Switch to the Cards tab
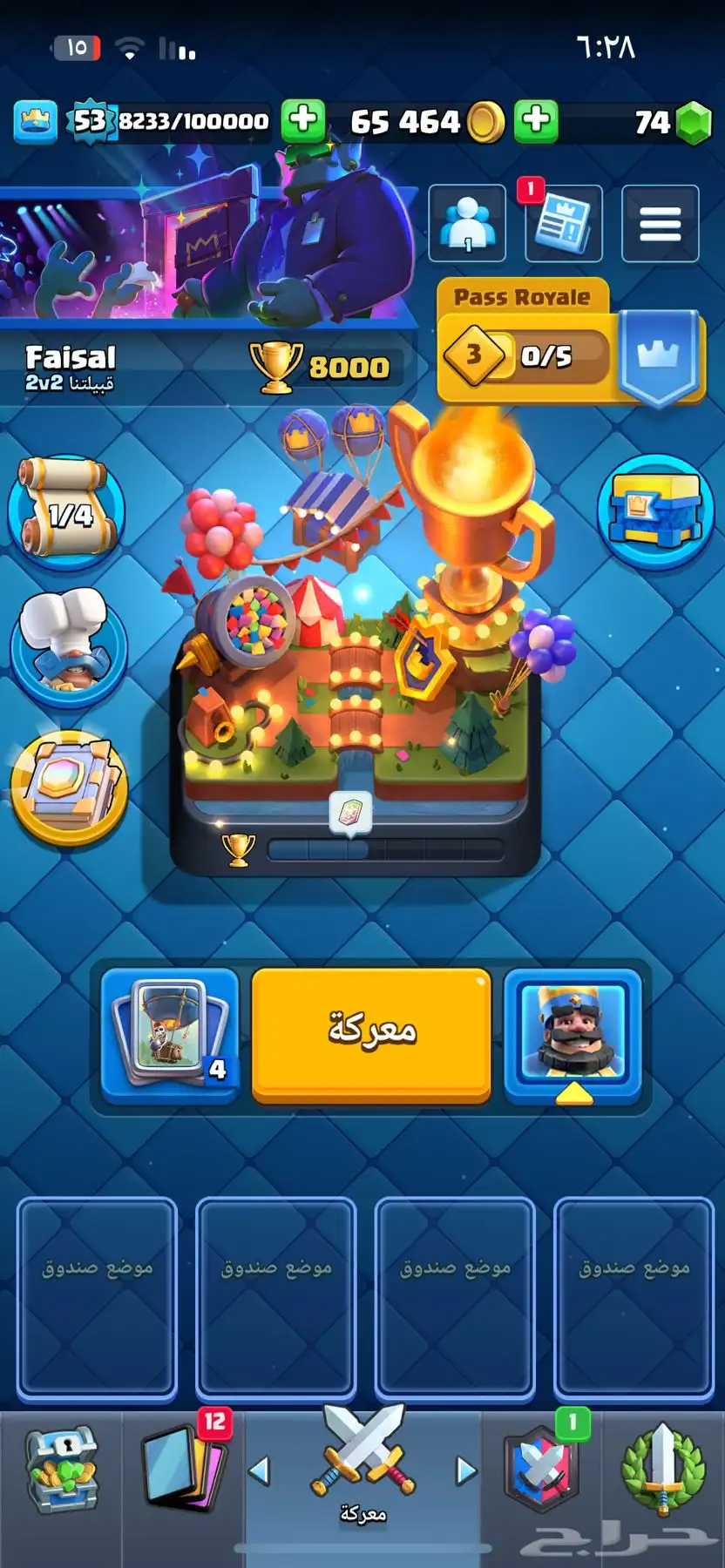Image resolution: width=725 pixels, height=1568 pixels. [183, 1472]
